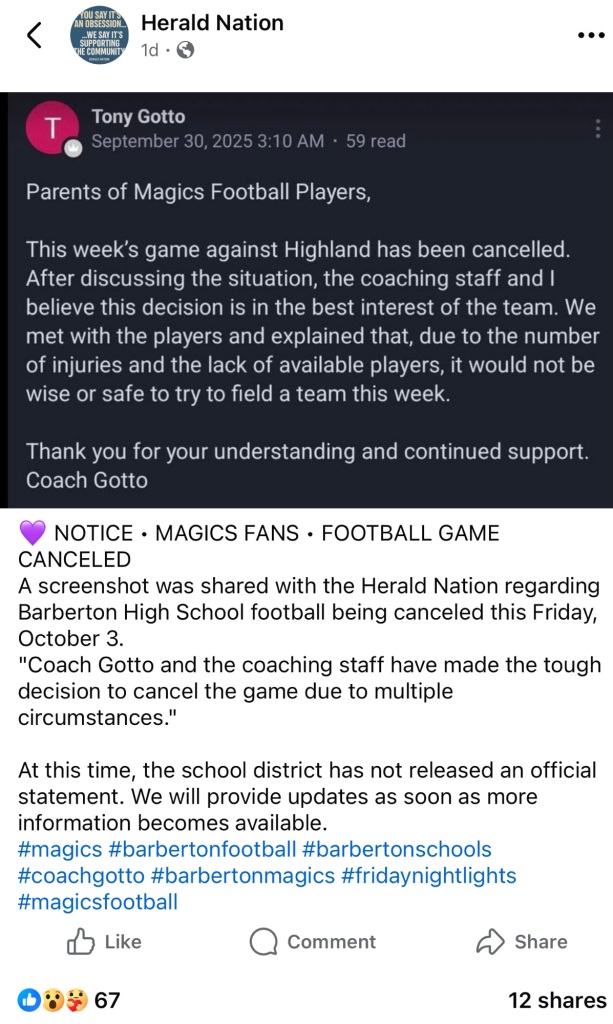Open the Herald Nation page name

[212, 22]
